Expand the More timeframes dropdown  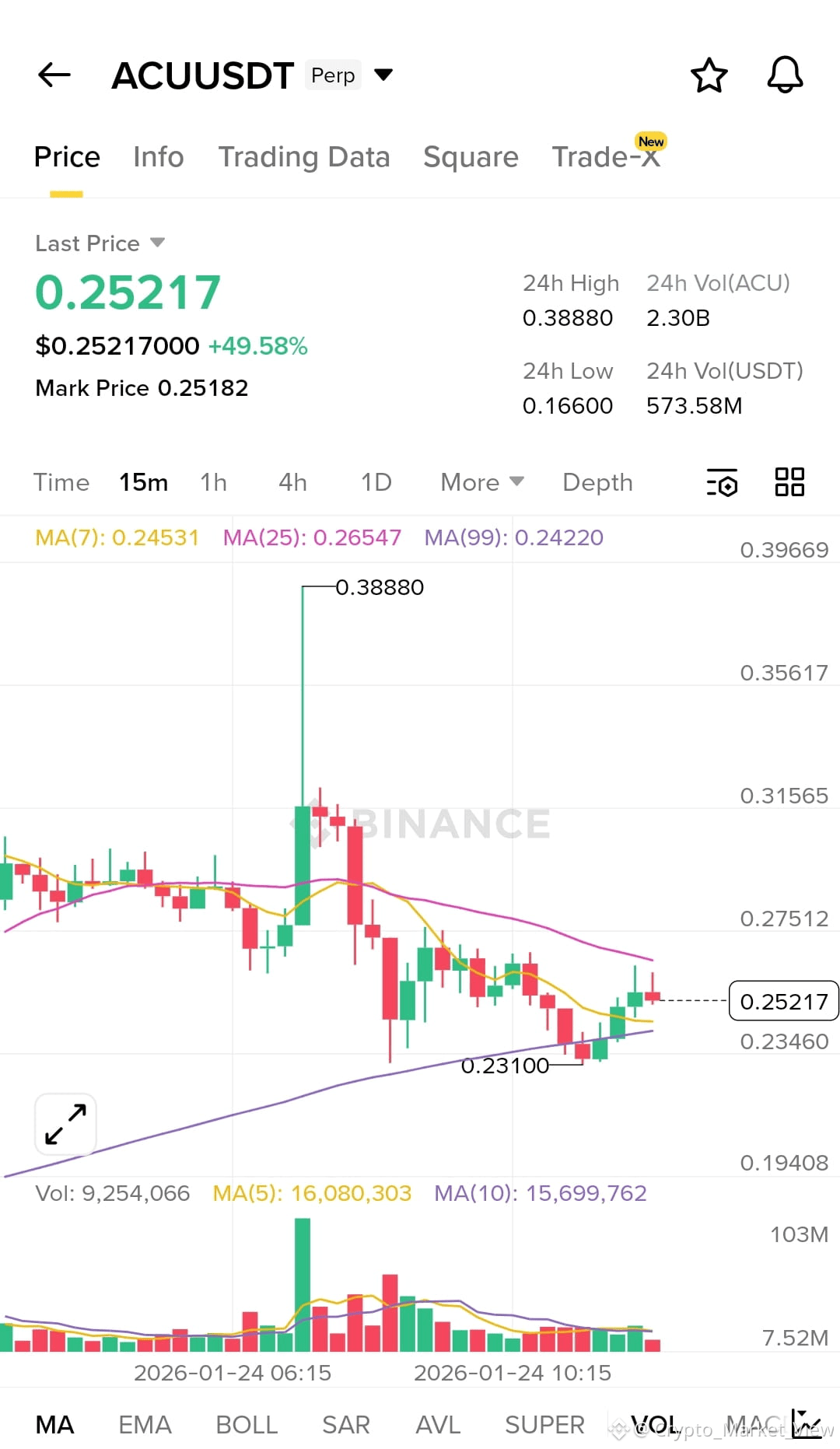480,482
